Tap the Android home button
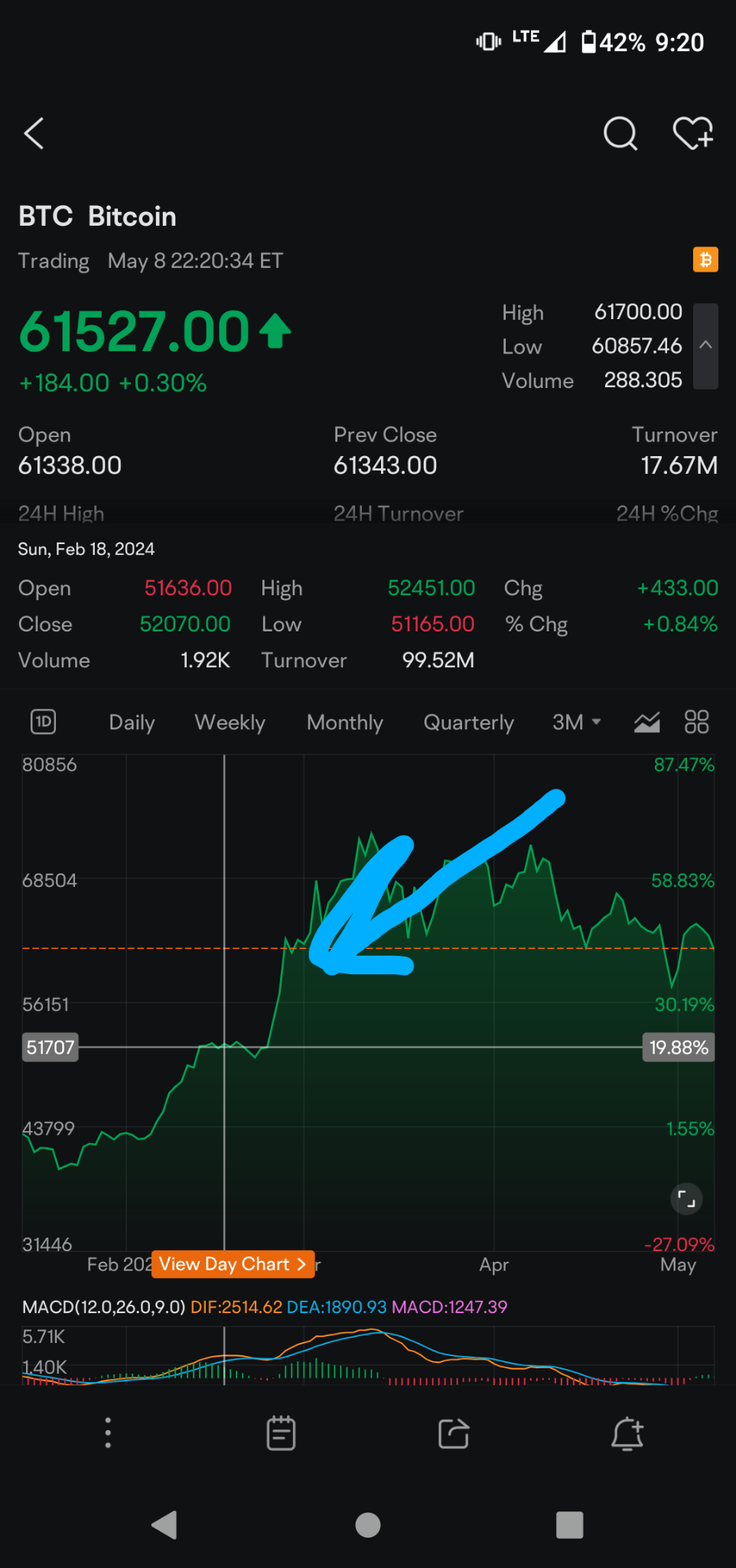The width and height of the screenshot is (736, 1568). 367,1524
